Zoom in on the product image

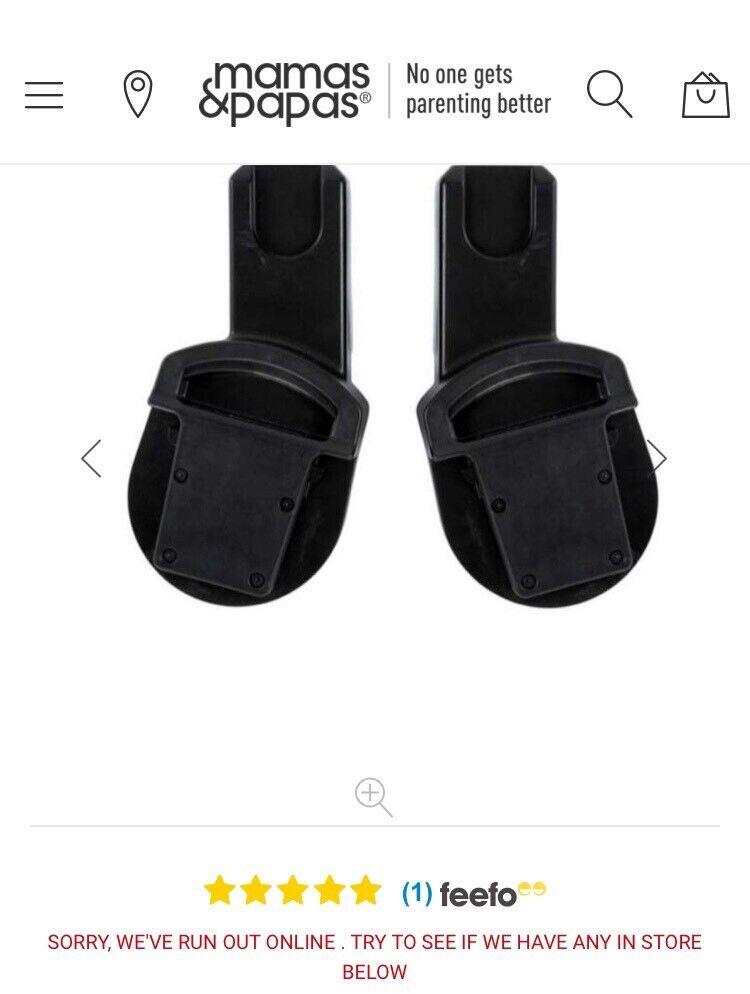coord(373,797)
